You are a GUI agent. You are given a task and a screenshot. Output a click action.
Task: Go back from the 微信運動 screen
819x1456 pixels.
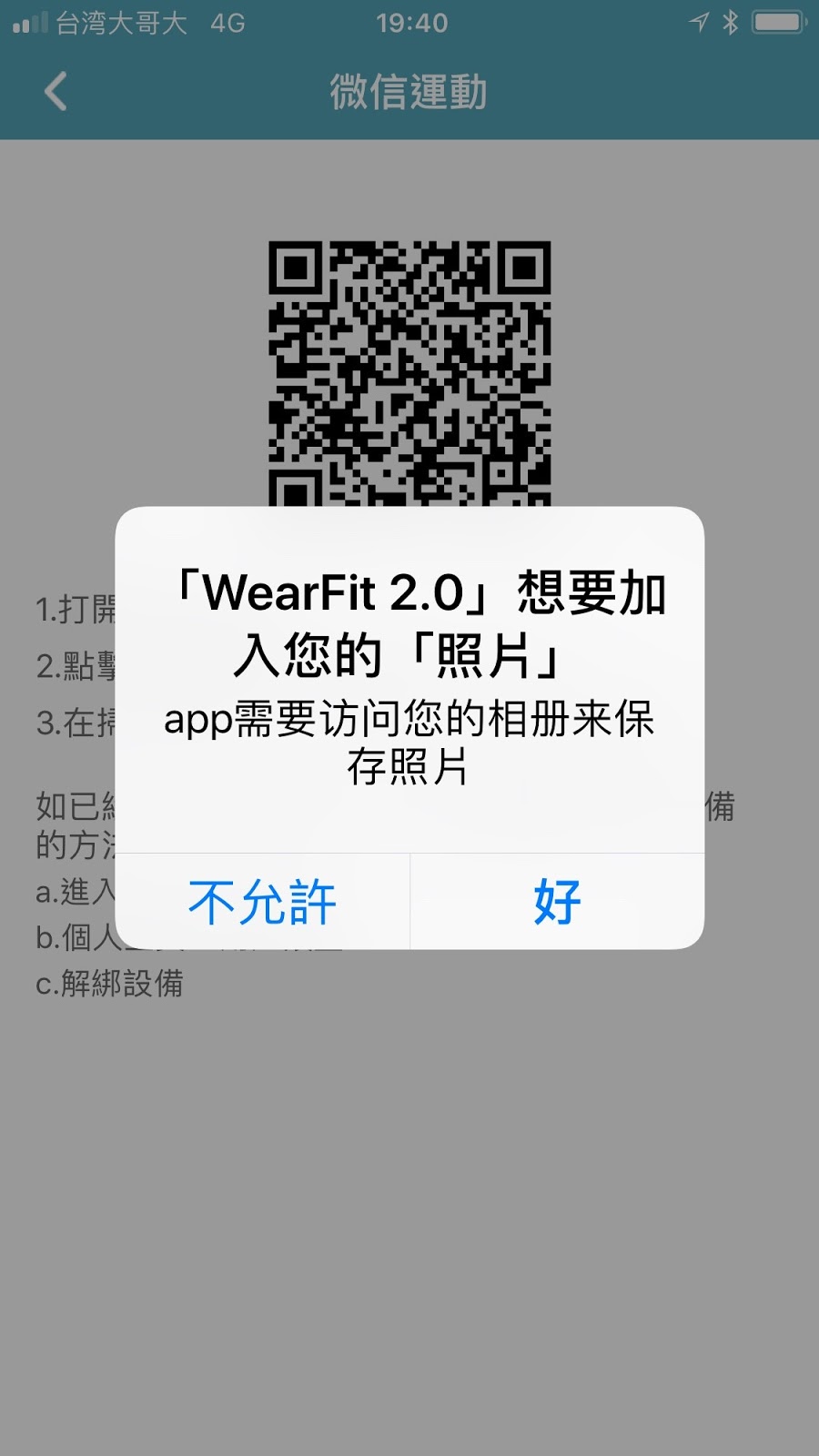(x=56, y=92)
